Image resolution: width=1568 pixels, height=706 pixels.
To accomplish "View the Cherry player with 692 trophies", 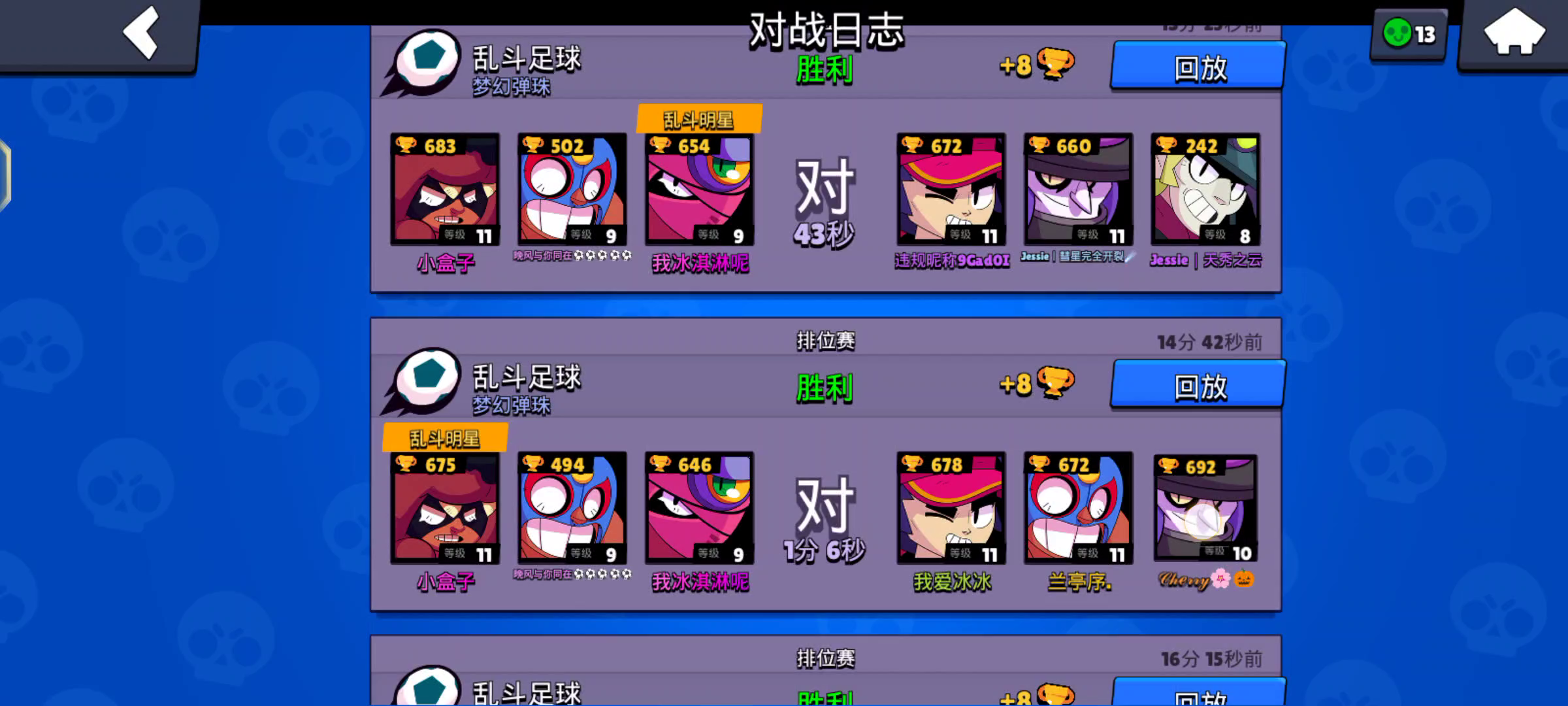I will (x=1205, y=508).
